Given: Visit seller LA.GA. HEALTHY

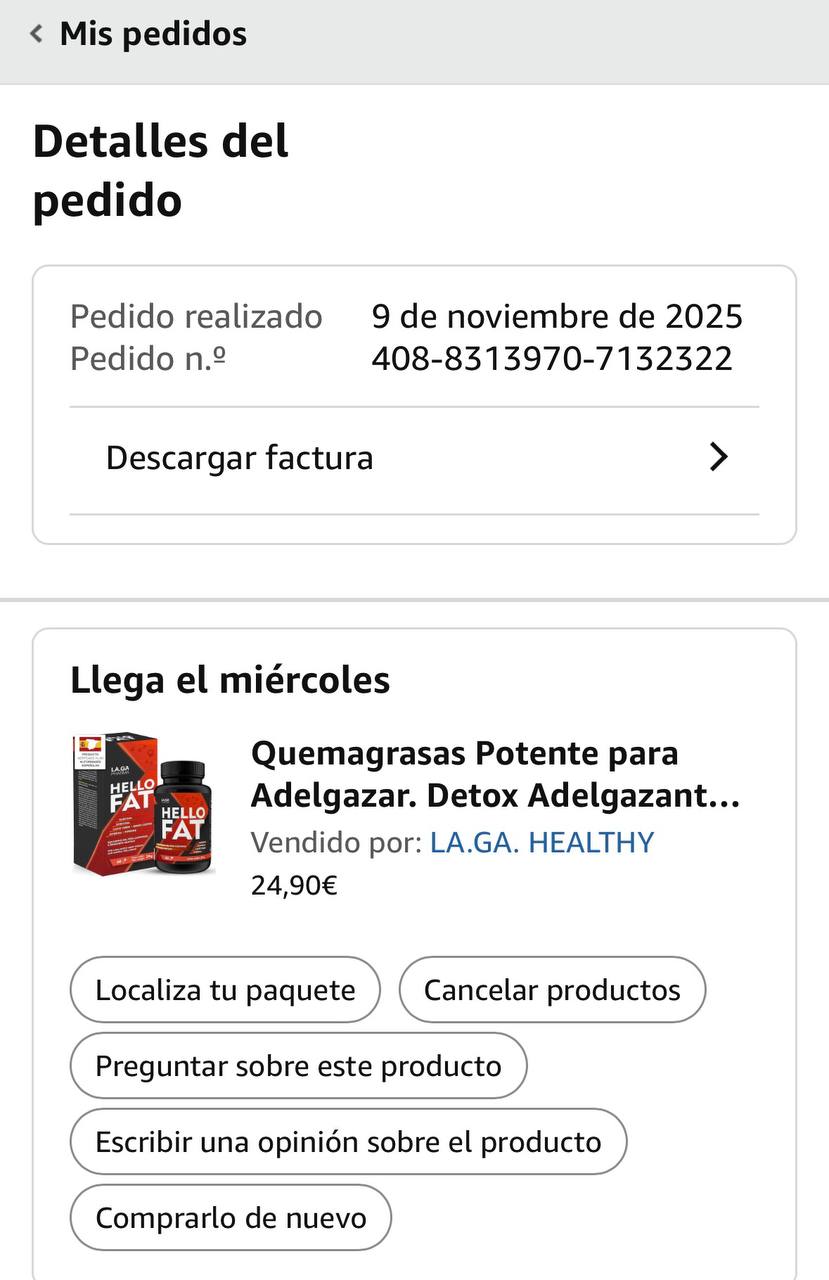Looking at the screenshot, I should [x=541, y=843].
